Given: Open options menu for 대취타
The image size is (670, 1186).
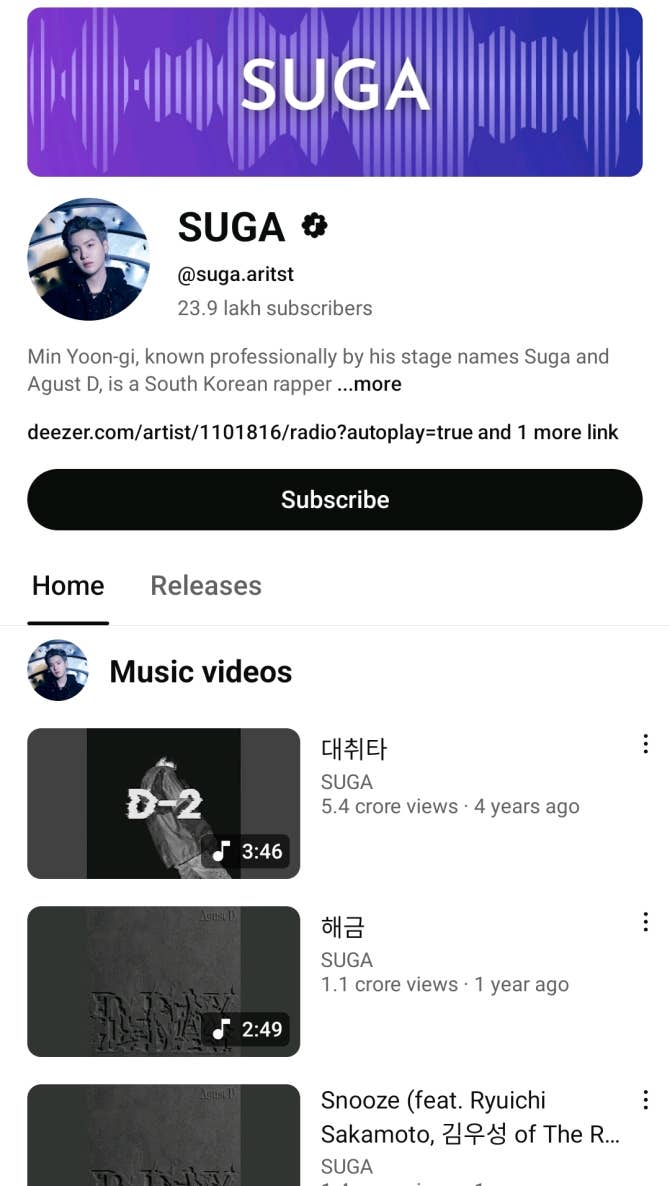Looking at the screenshot, I should pos(646,744).
